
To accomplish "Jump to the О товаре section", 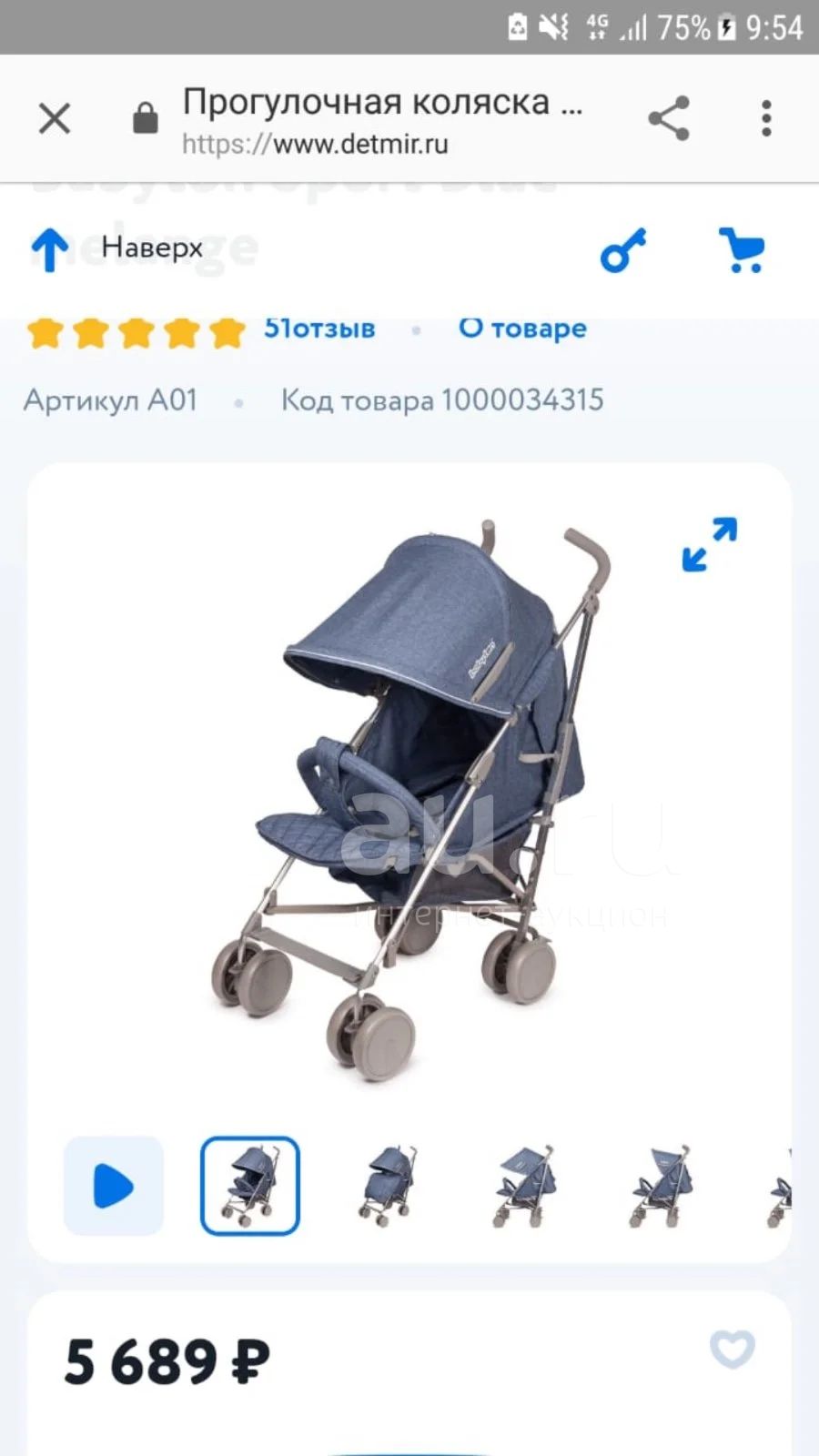I will (x=522, y=329).
